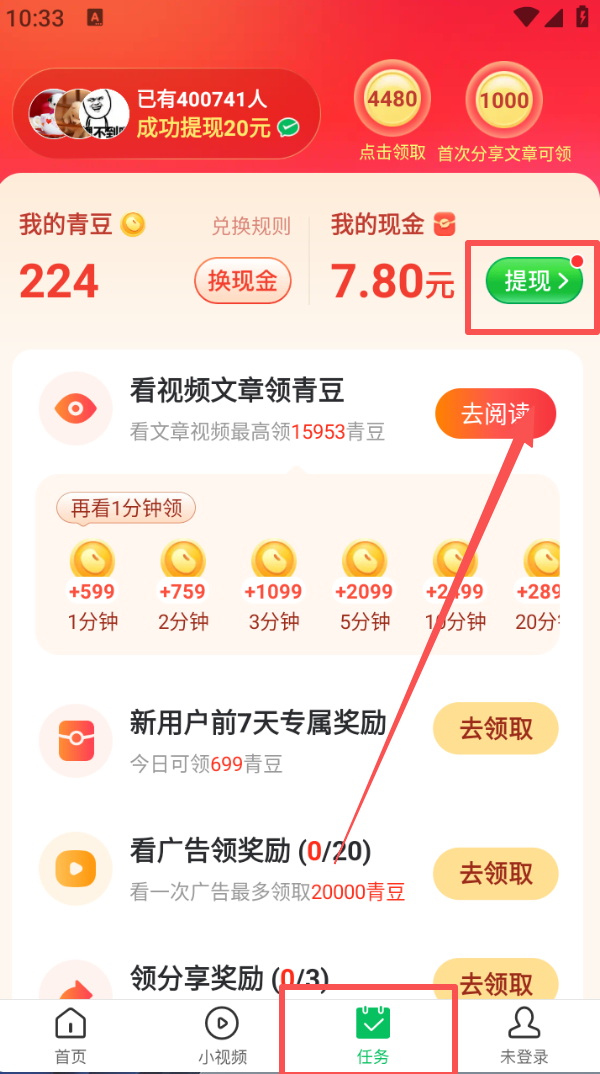Viewport: 600px width, 1074px height.
Task: Tap 去领取 for 领分享奖励
Action: point(495,982)
